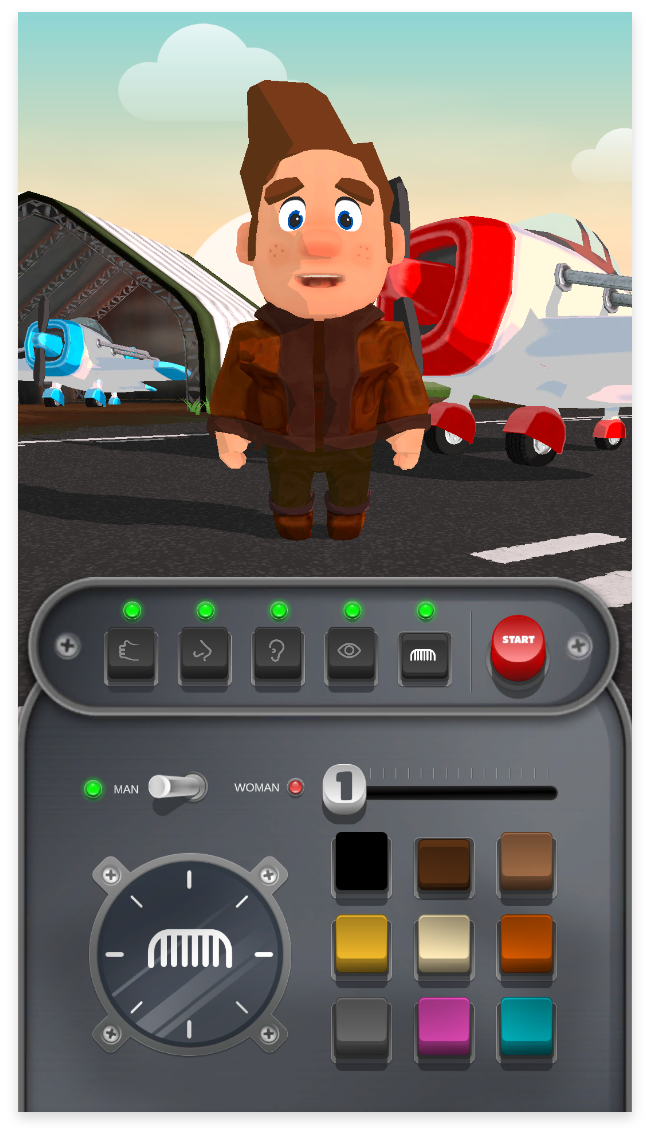Choose the black hair color

tap(361, 861)
